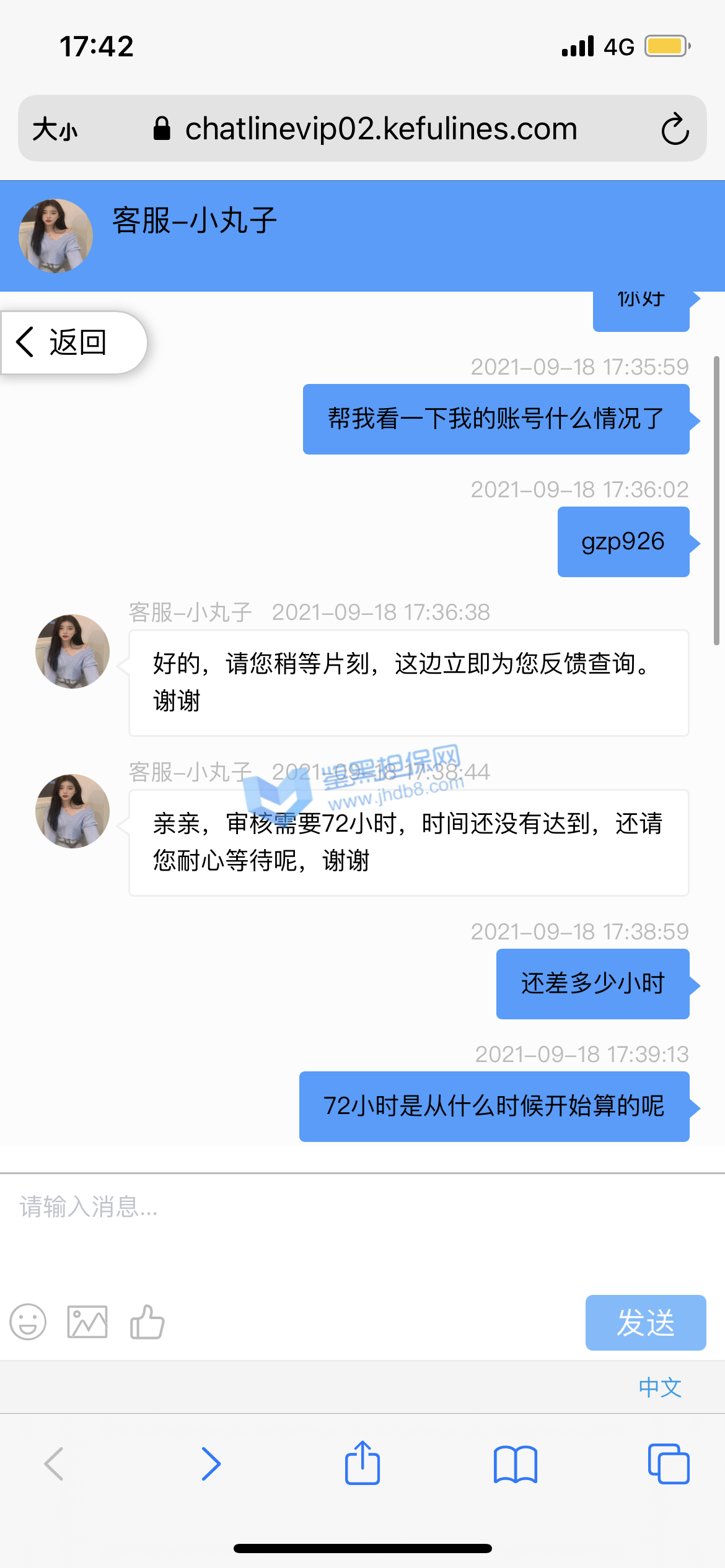Screen dimensions: 725x1568
Task: Show all open Safari tabs
Action: click(668, 1464)
